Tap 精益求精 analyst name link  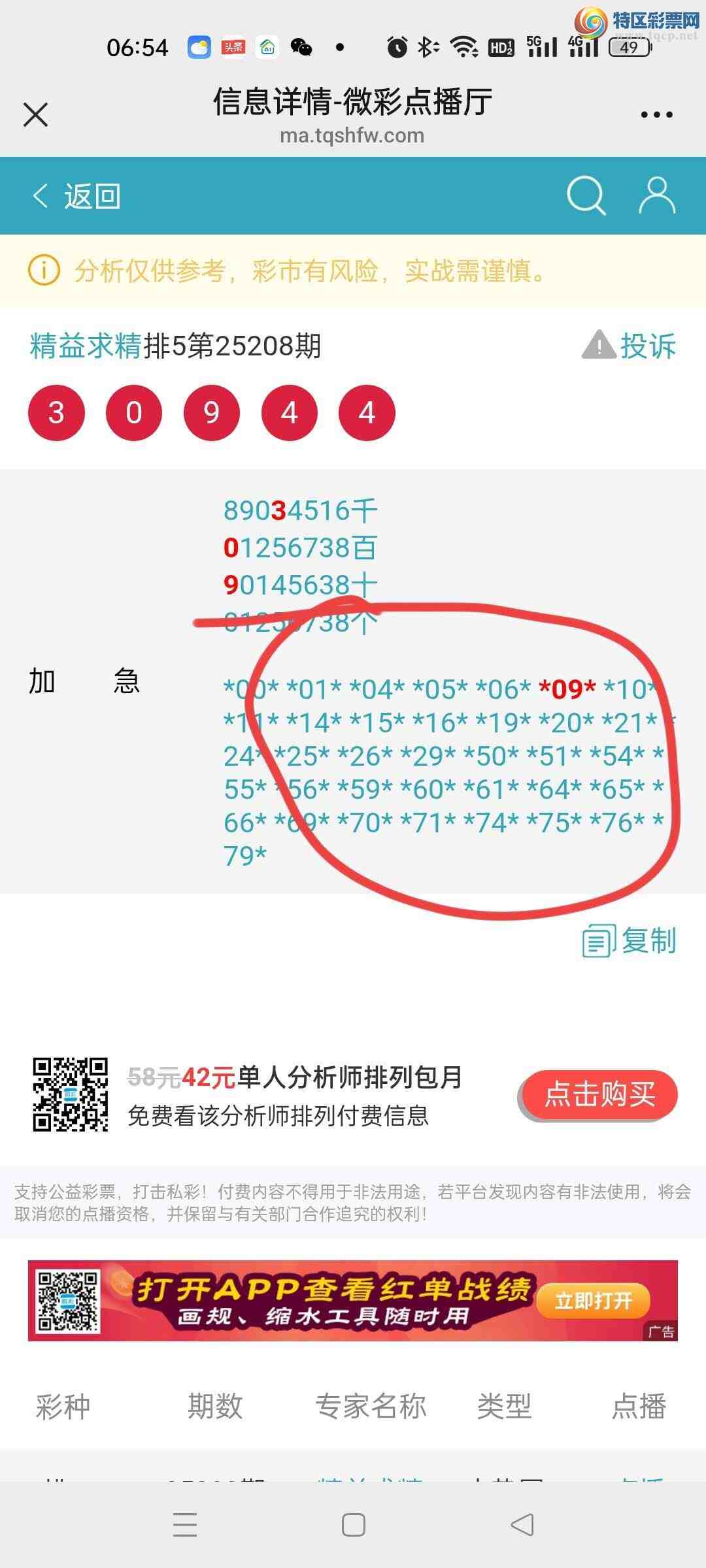(x=86, y=346)
